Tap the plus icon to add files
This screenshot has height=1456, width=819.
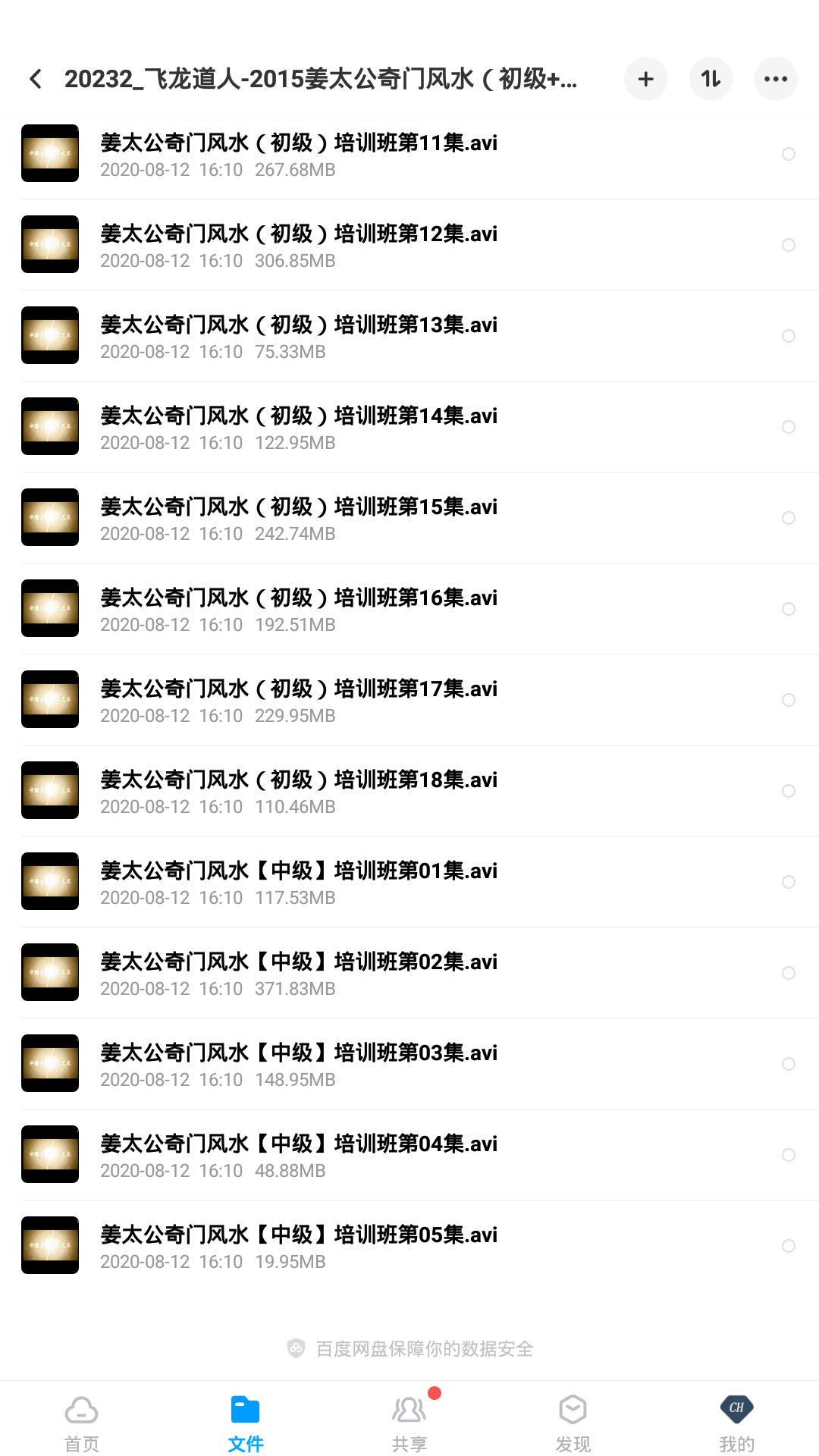coord(646,79)
